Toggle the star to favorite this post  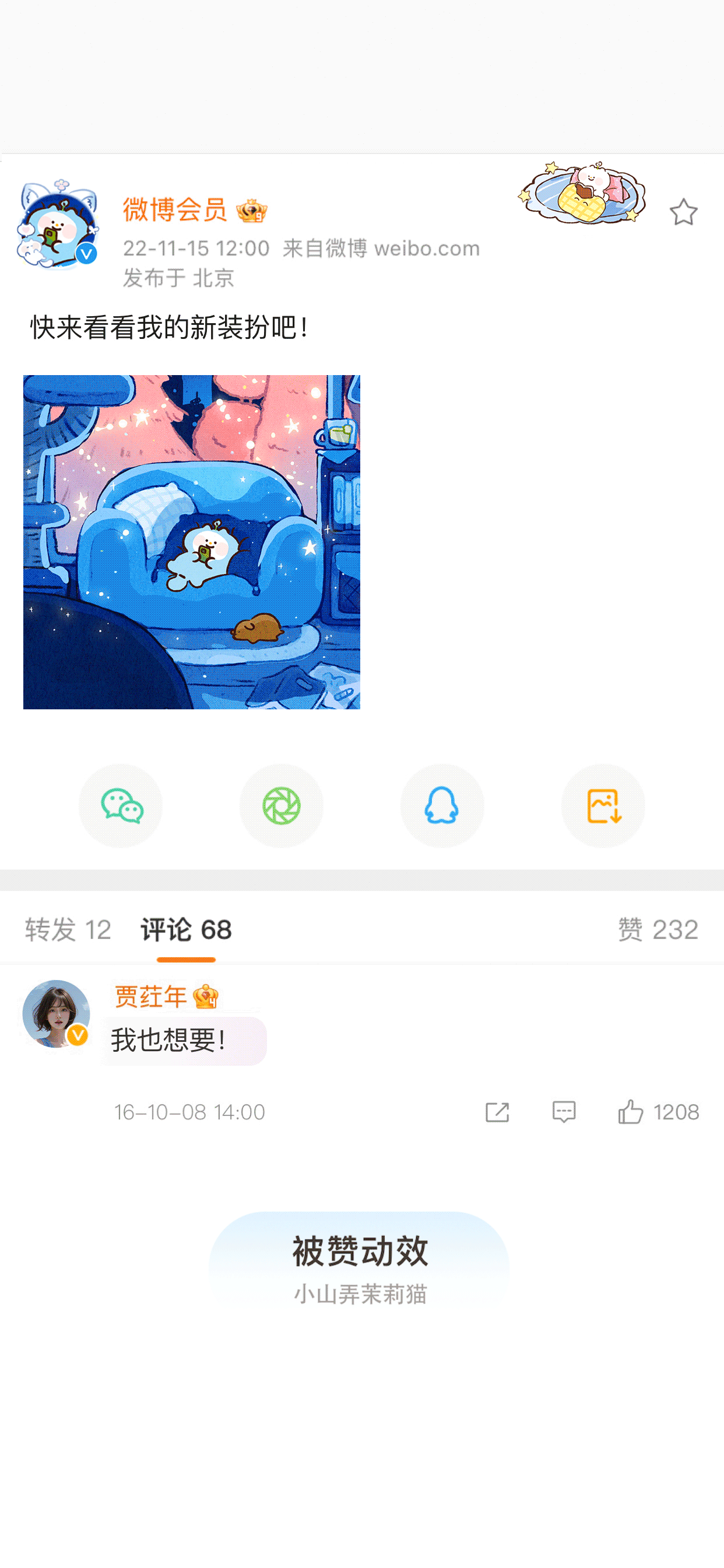coord(684,211)
